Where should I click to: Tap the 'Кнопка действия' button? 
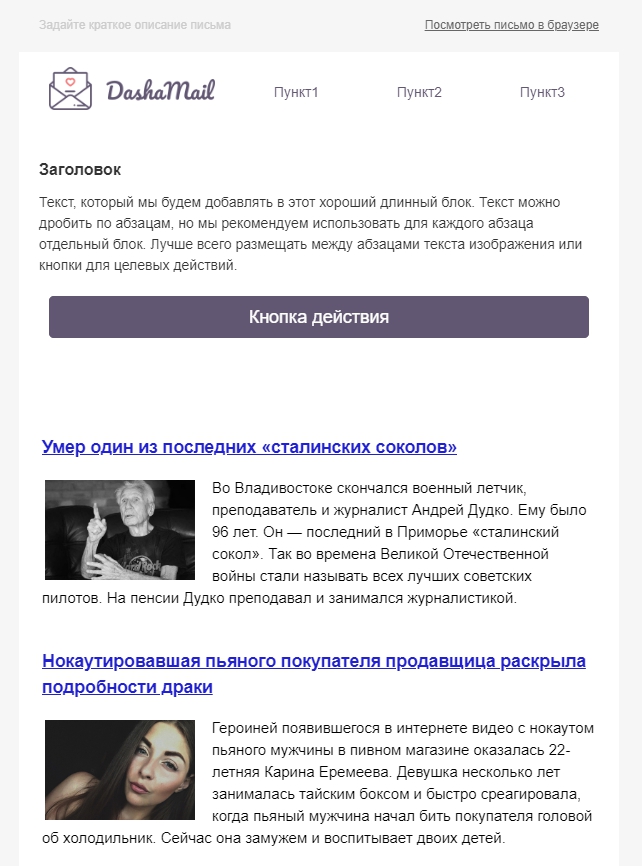click(x=319, y=317)
